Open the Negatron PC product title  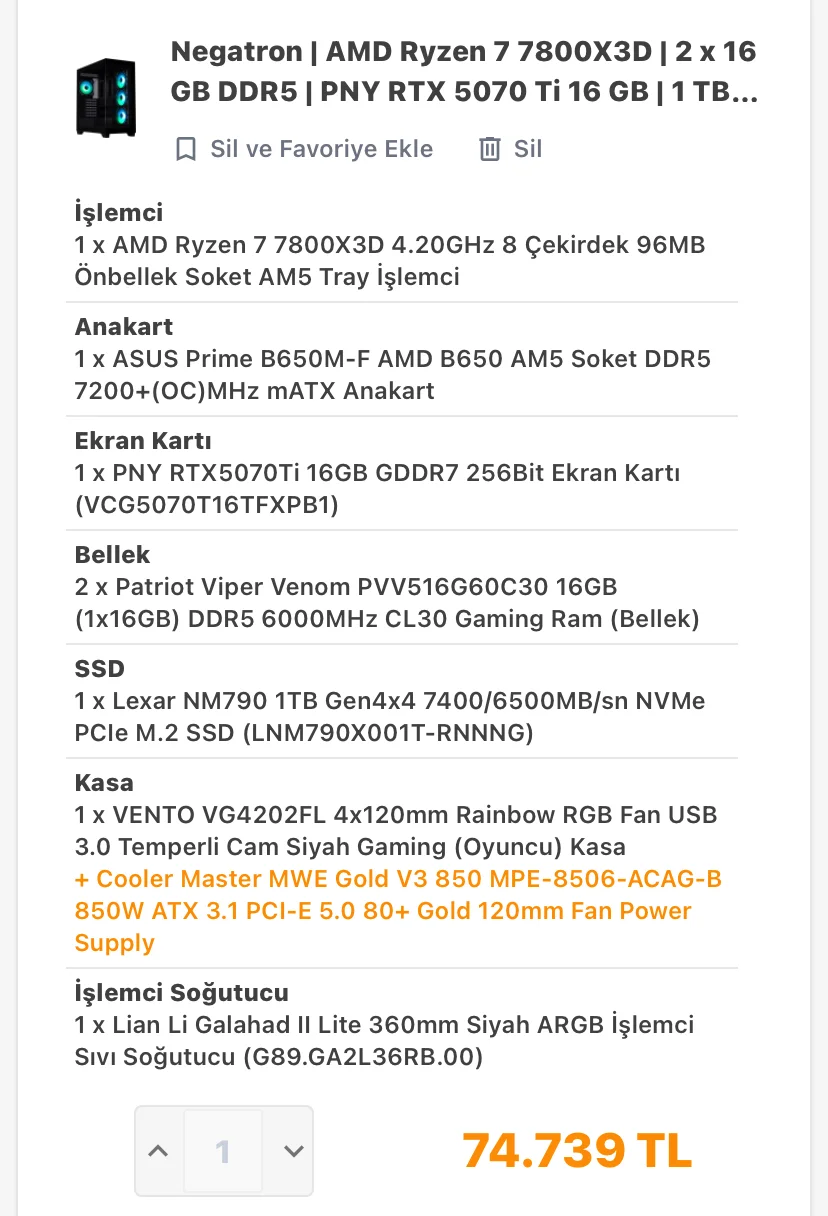pyautogui.click(x=463, y=71)
